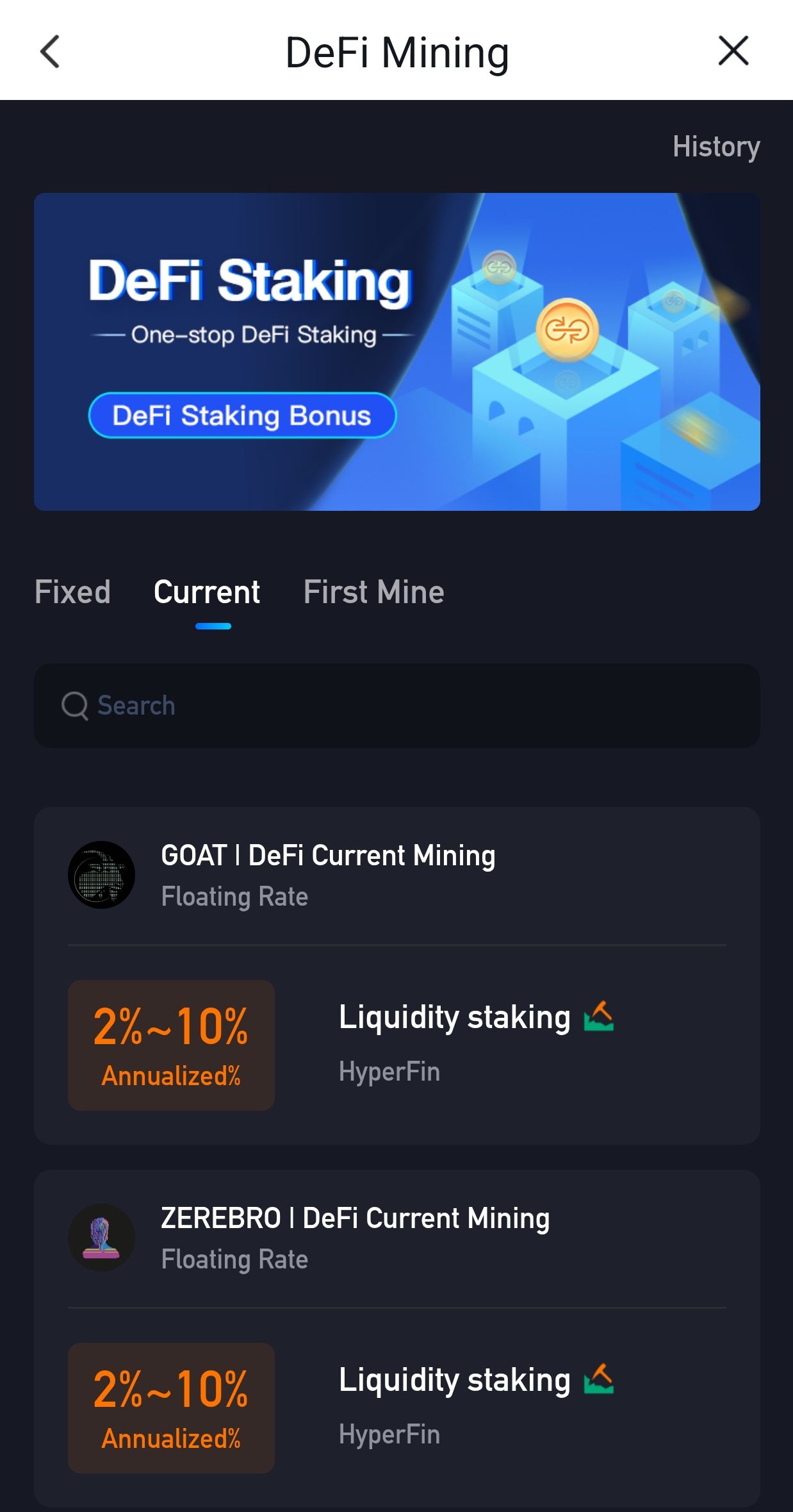Select the Current tab
This screenshot has height=1512, width=793.
(207, 592)
